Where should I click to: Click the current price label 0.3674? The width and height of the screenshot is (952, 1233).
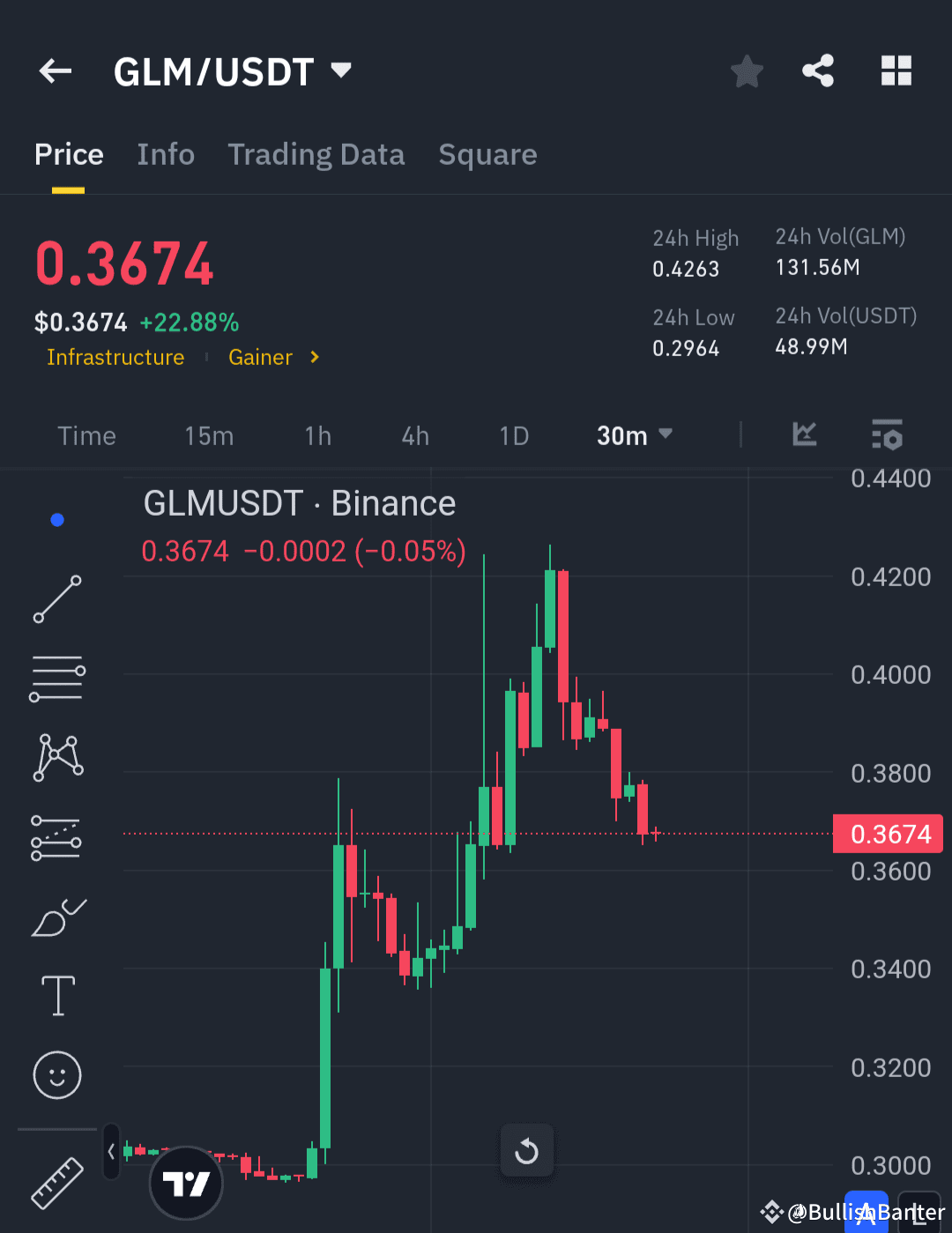[888, 833]
